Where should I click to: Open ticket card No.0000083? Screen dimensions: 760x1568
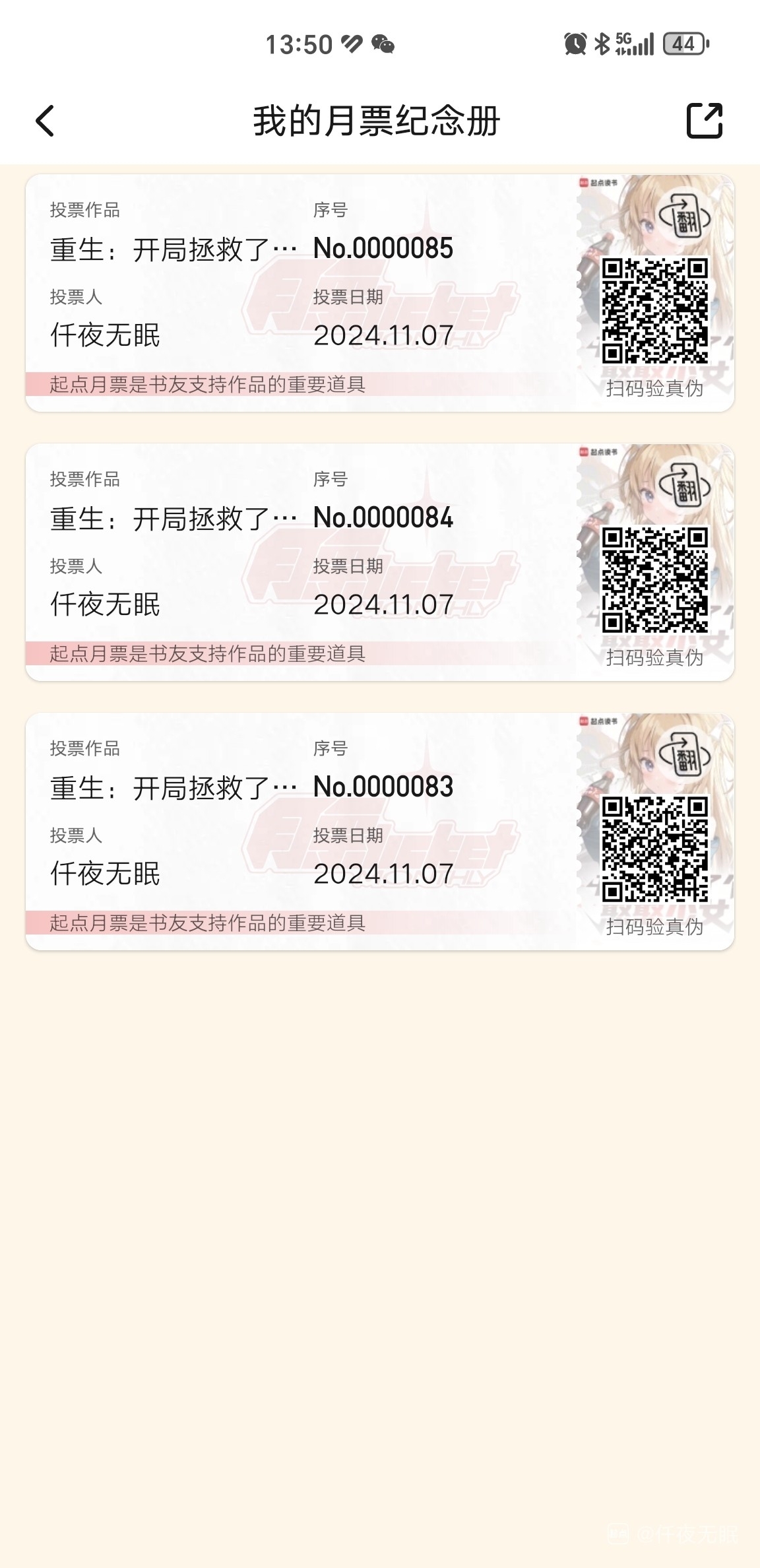297,832
